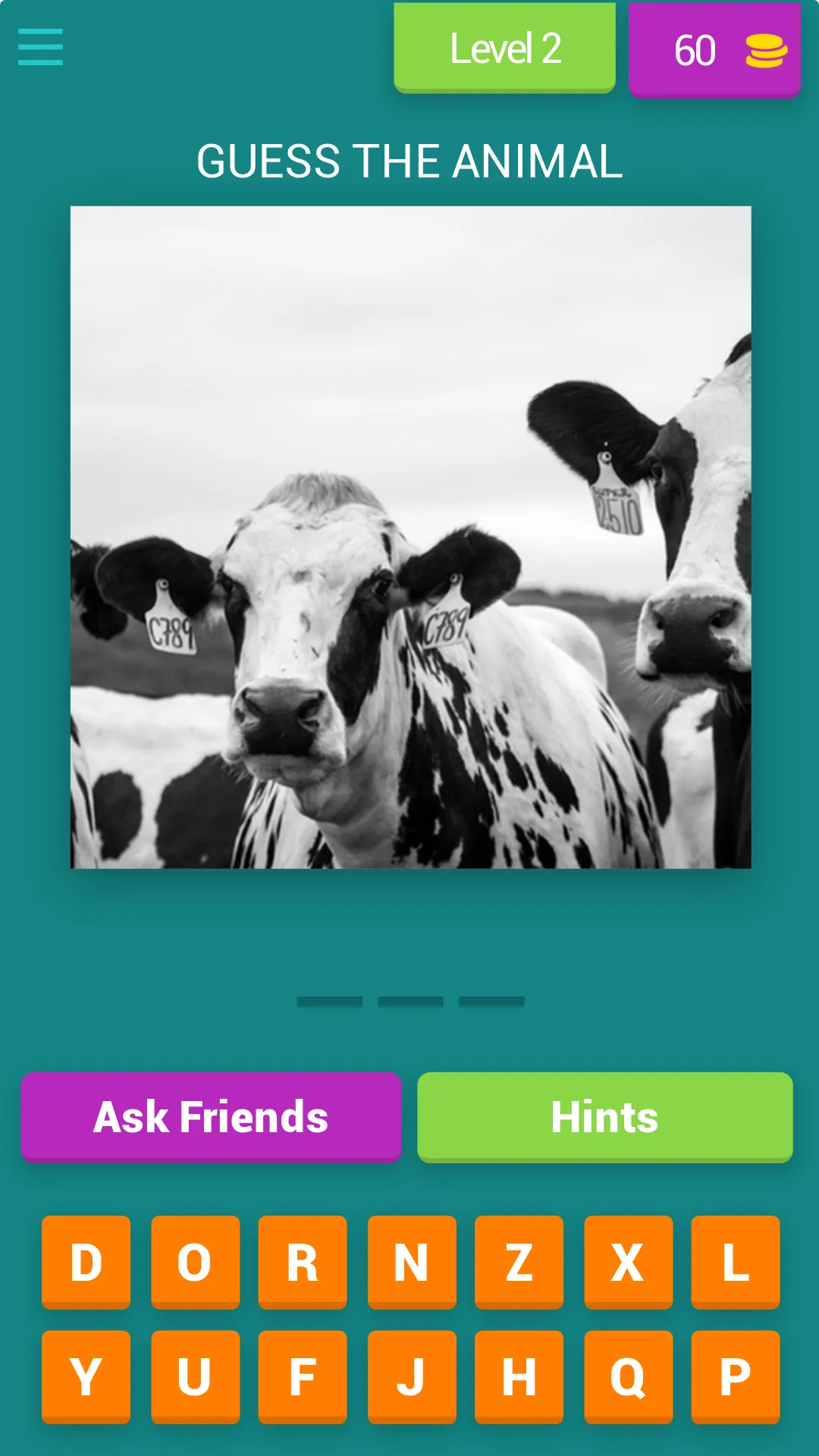Tap the Level 2 button
This screenshot has height=1456, width=819.
point(504,48)
